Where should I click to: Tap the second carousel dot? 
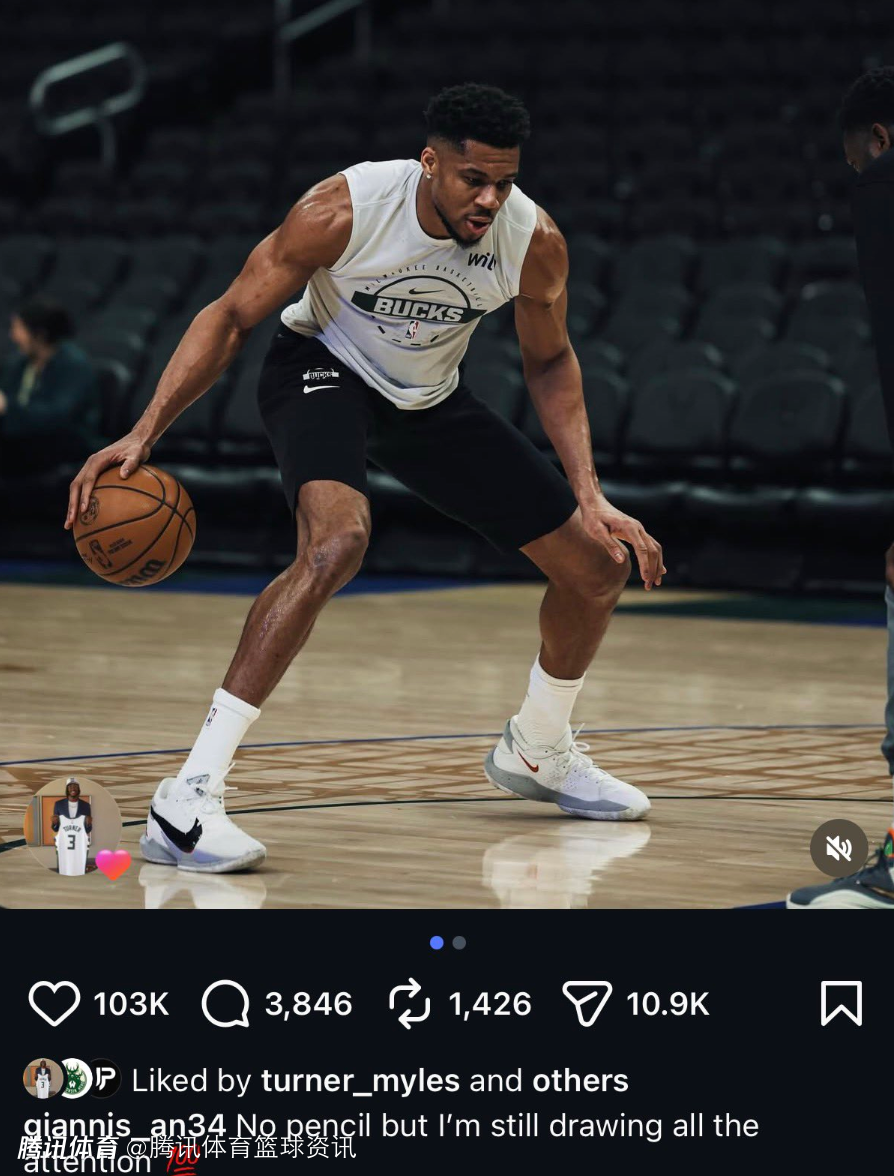pyautogui.click(x=459, y=942)
